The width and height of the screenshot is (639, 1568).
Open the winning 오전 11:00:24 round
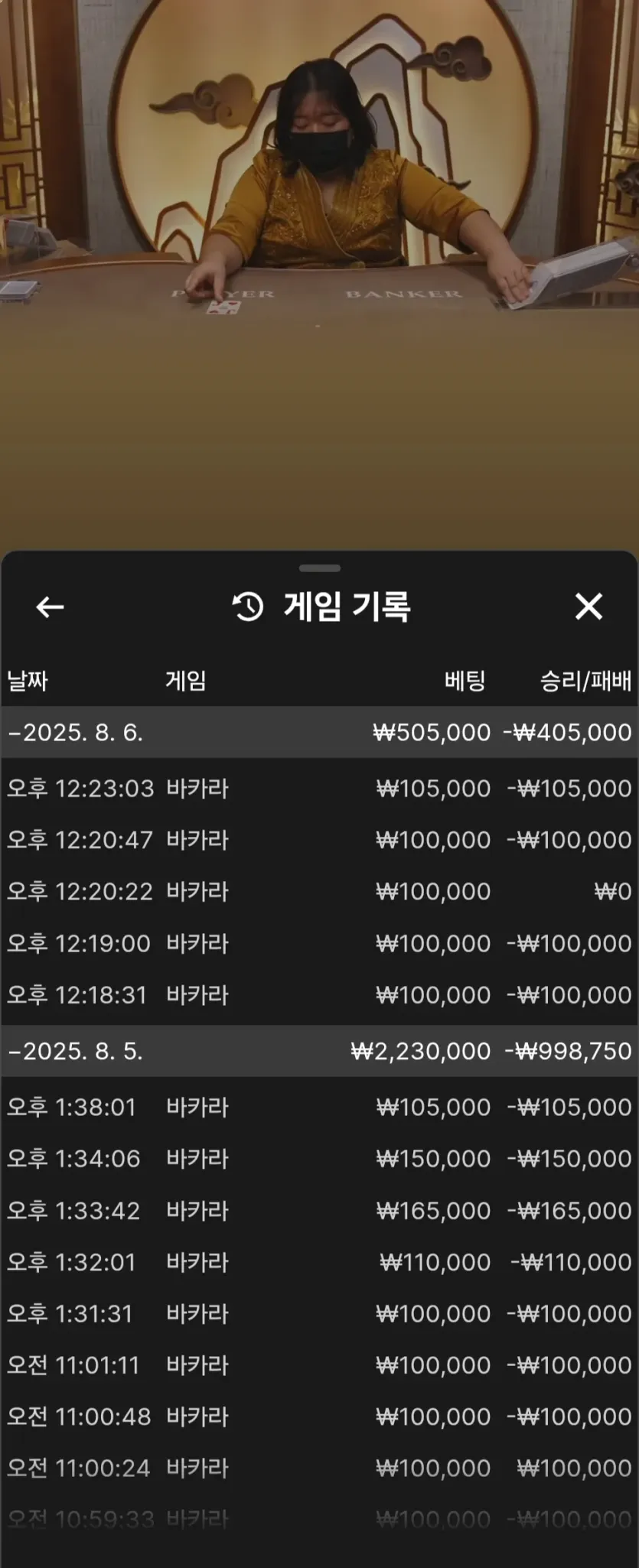319,1468
